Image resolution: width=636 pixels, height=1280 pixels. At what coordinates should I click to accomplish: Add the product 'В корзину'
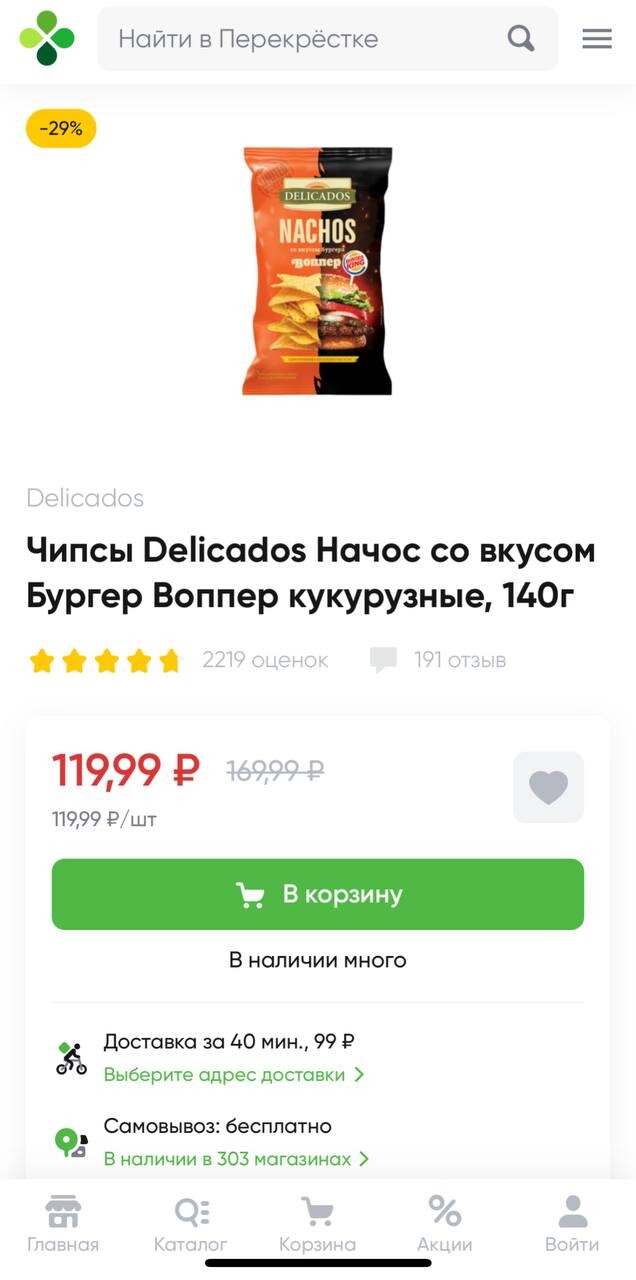318,894
